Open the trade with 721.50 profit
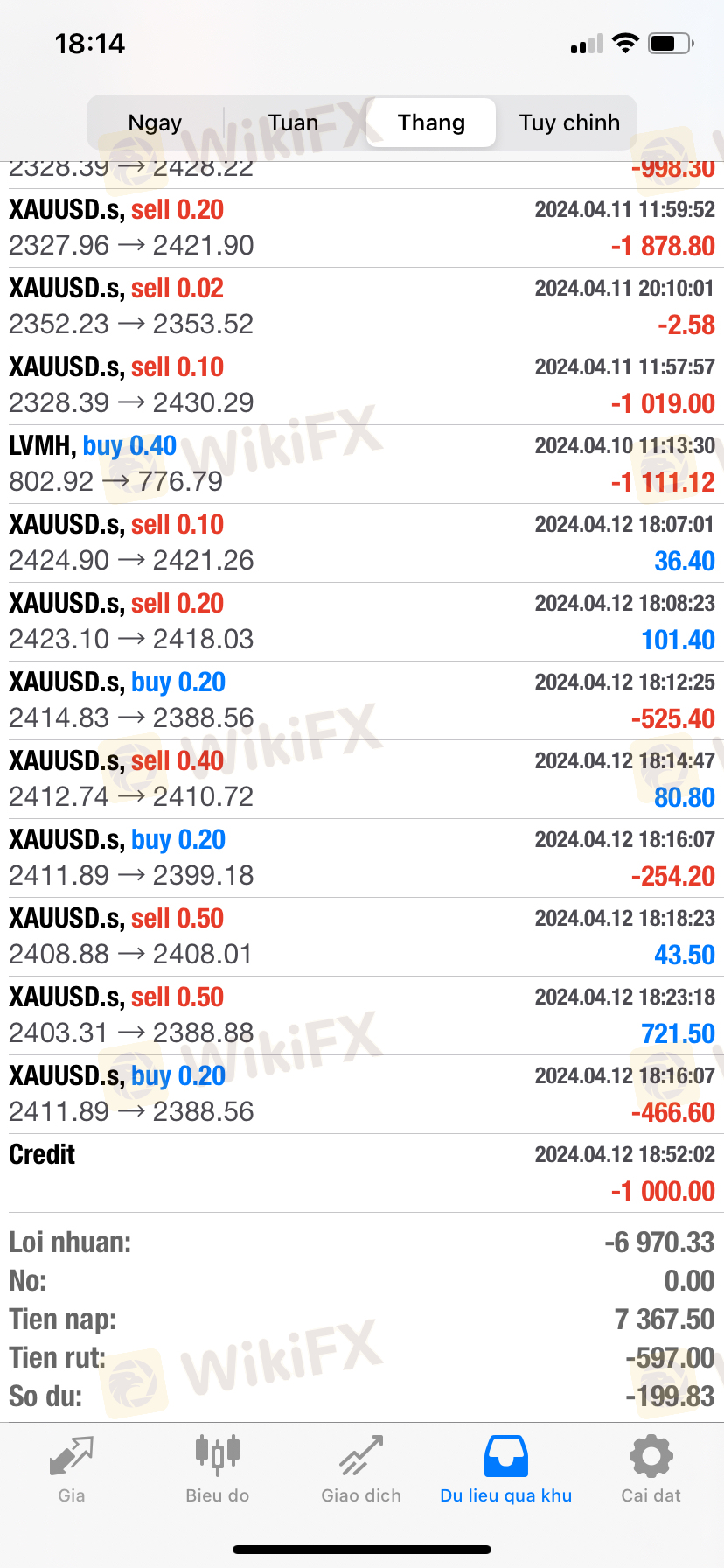This screenshot has width=724, height=1568. point(362,1016)
